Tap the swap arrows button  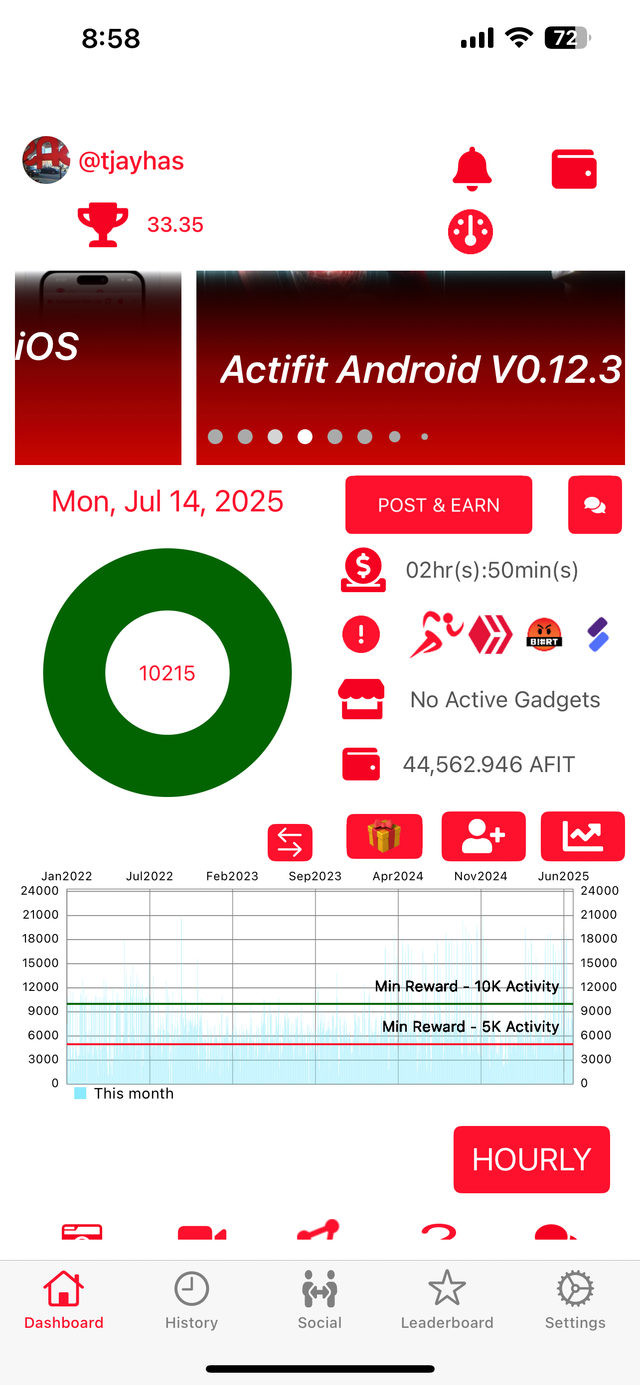point(290,843)
